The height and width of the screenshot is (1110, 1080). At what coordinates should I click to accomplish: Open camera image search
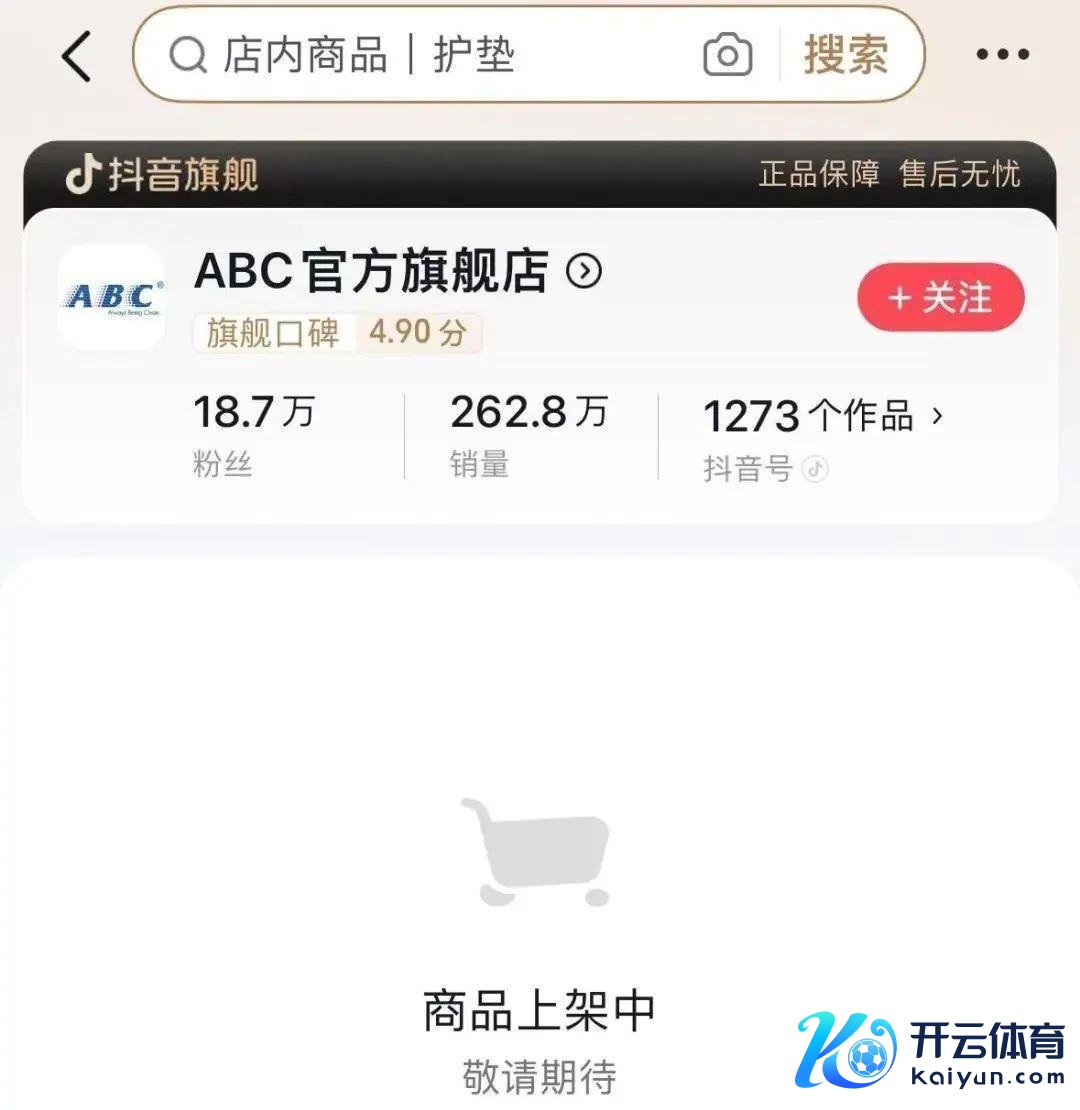tap(728, 56)
